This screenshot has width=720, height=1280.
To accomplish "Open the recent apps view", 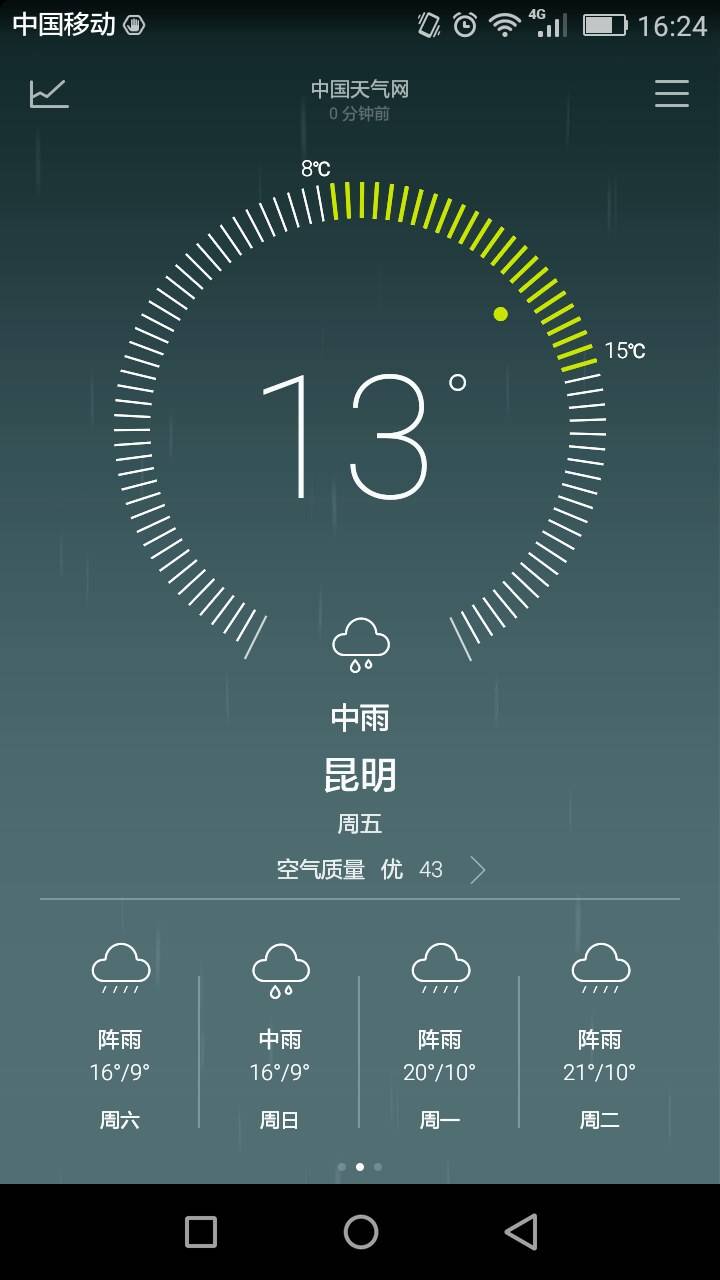I will click(x=201, y=1232).
